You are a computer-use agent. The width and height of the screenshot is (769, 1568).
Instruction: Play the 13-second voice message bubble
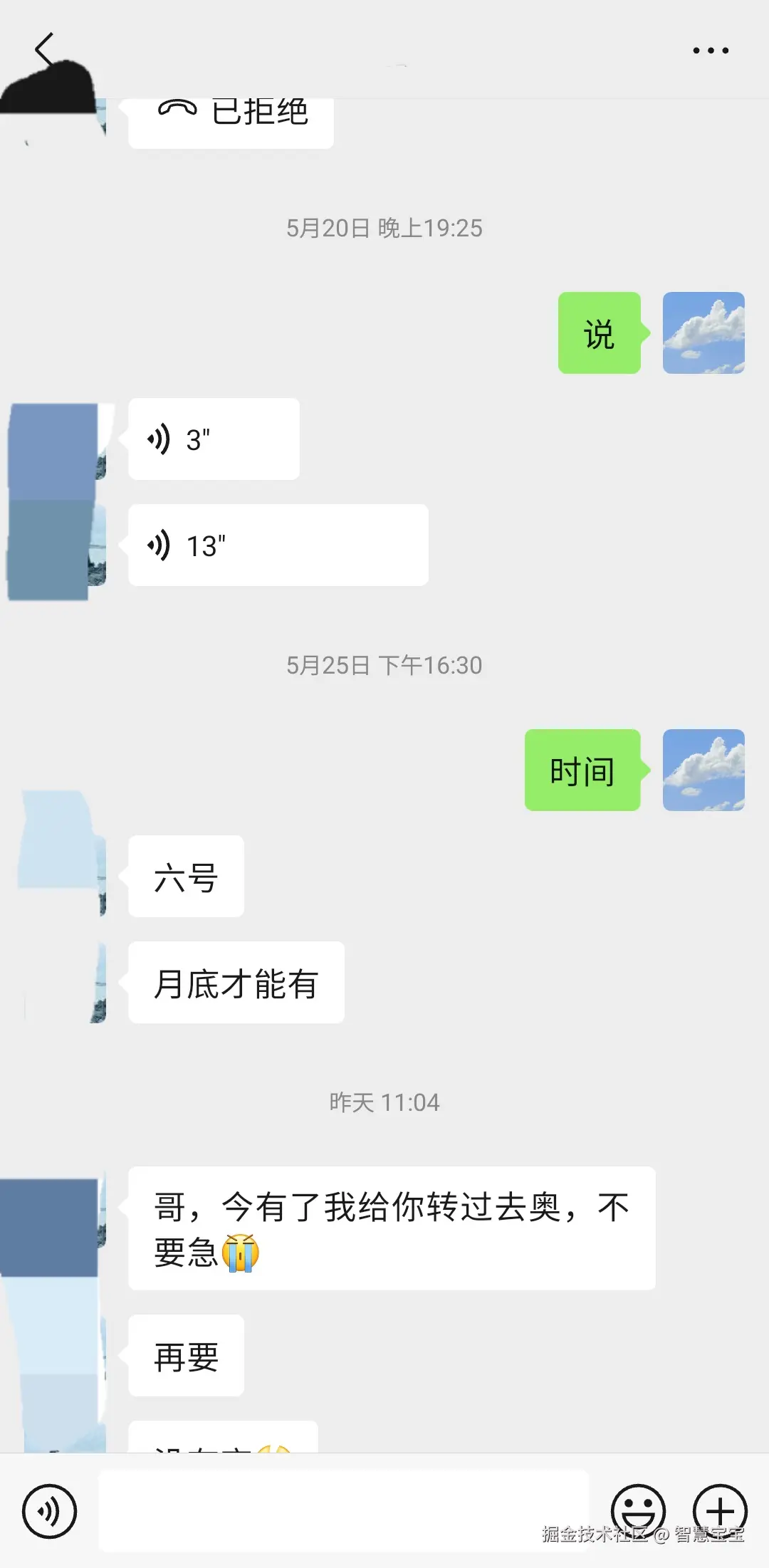click(x=278, y=545)
